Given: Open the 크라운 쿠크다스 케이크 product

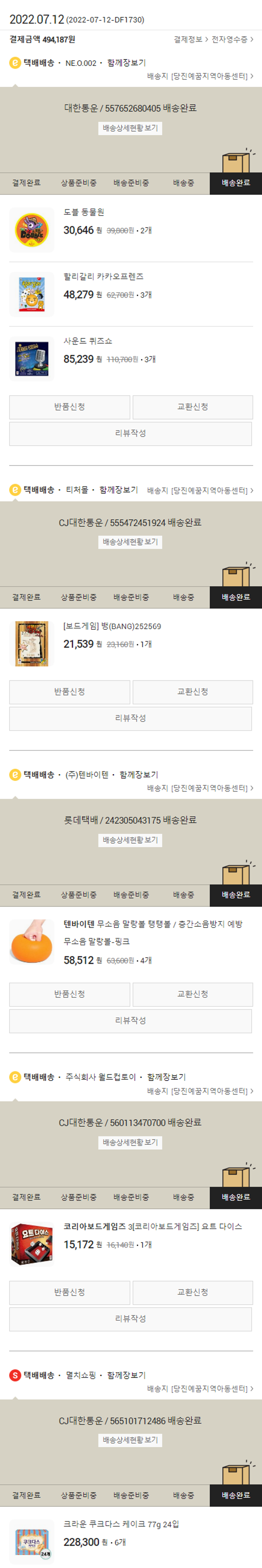Looking at the screenshot, I should point(121,1524).
